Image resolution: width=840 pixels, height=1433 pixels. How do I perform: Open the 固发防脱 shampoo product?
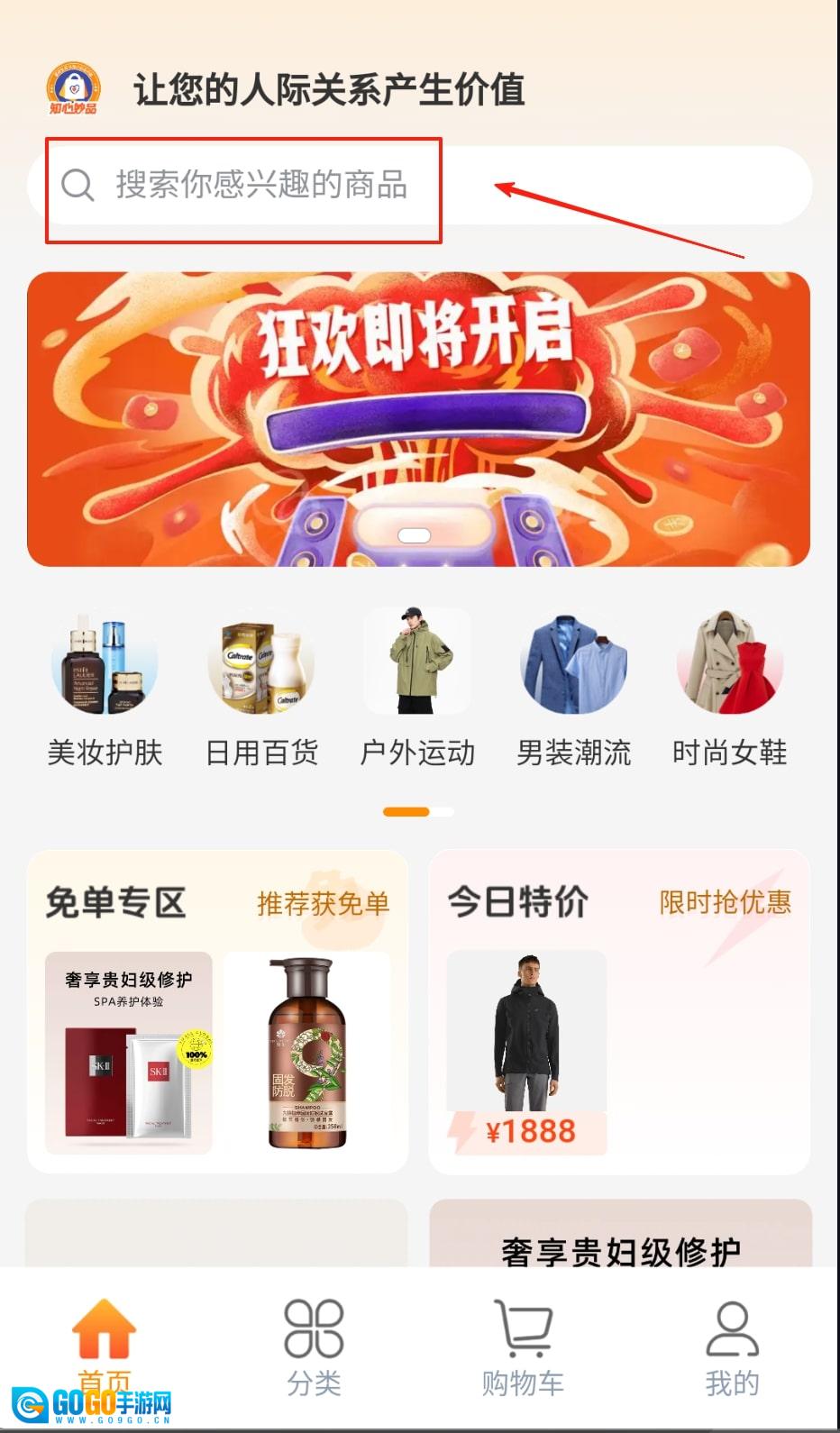[307, 1053]
